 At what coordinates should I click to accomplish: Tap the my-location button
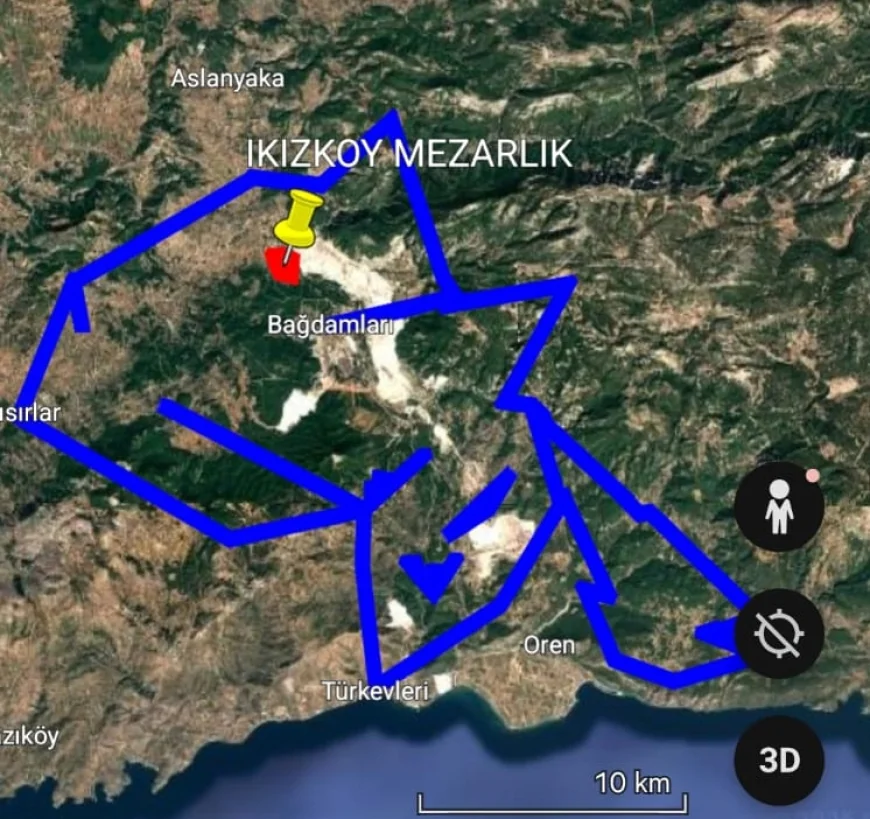coord(779,634)
